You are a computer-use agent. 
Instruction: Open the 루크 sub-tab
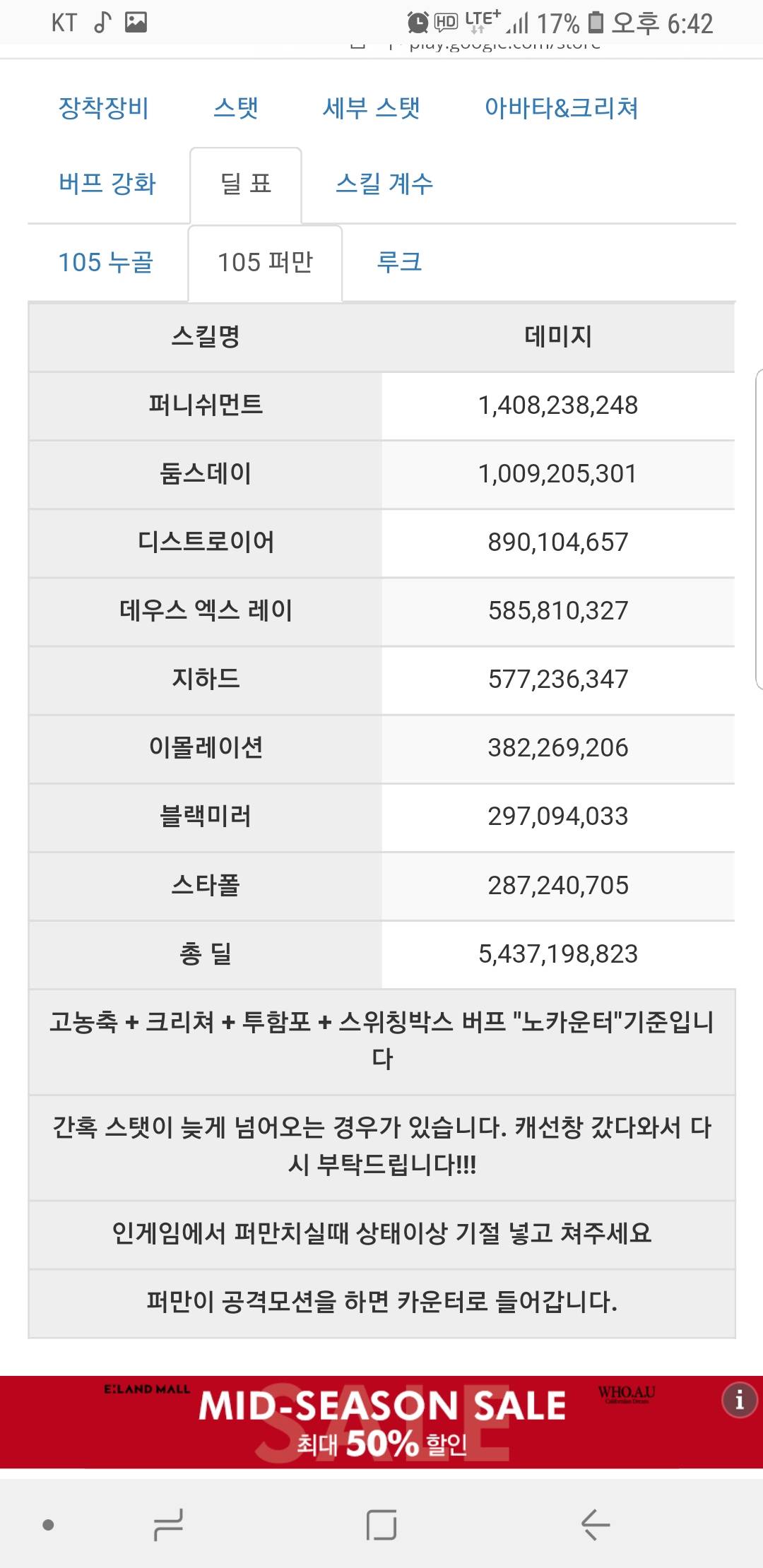click(x=399, y=263)
